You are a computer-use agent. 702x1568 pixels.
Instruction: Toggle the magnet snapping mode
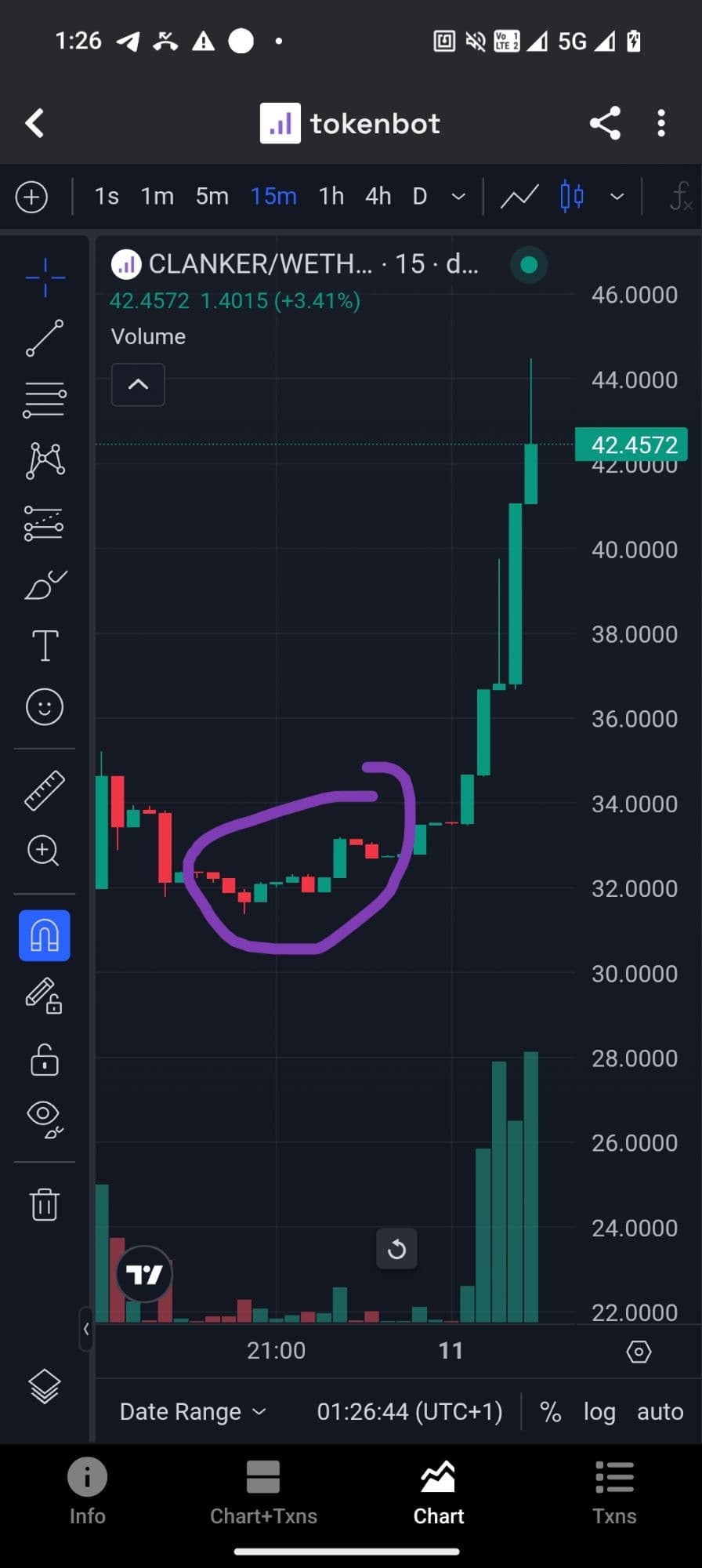click(45, 935)
